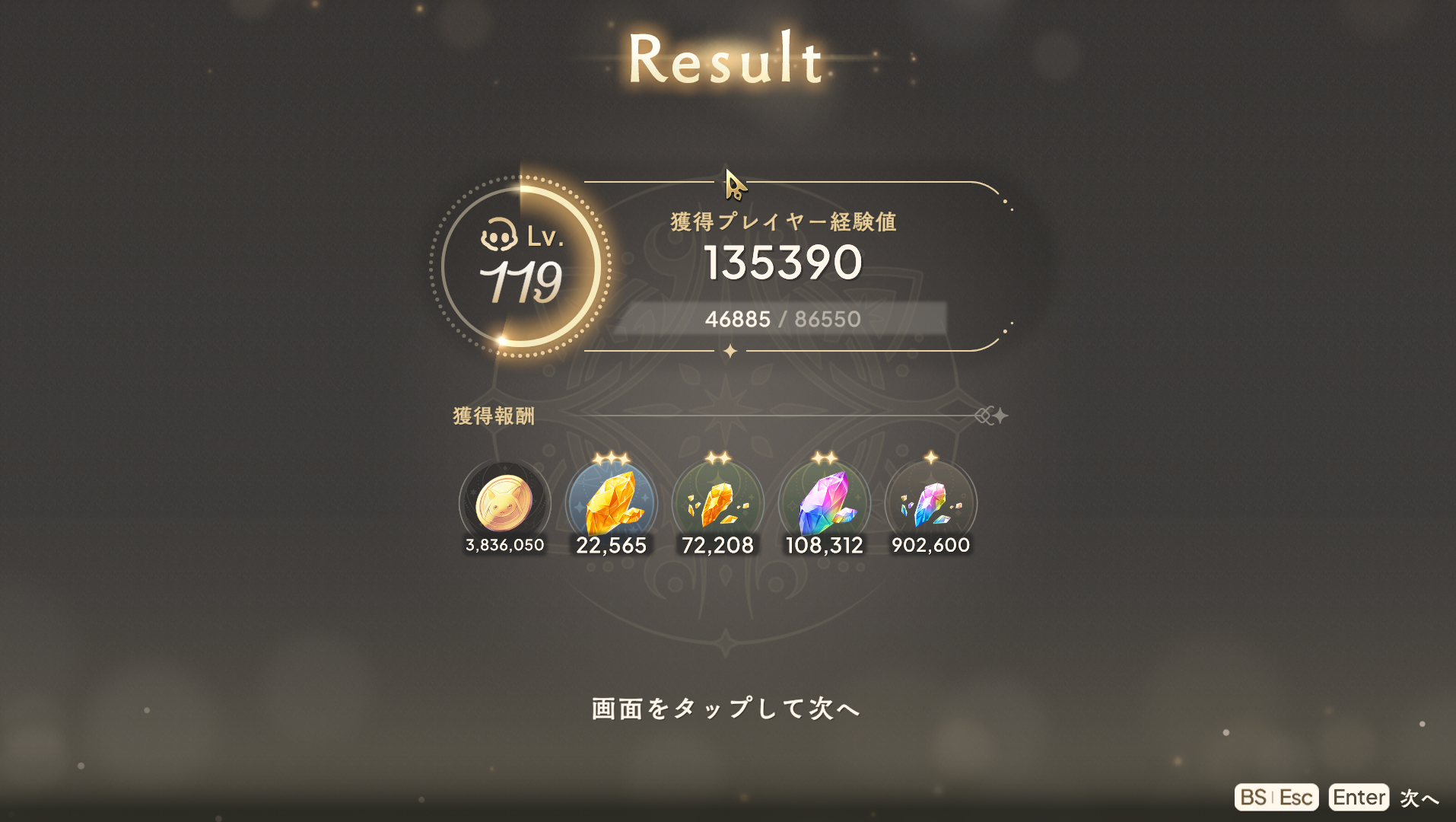1456x822 pixels.
Task: Tap the BS Esc key hint
Action: point(1276,797)
